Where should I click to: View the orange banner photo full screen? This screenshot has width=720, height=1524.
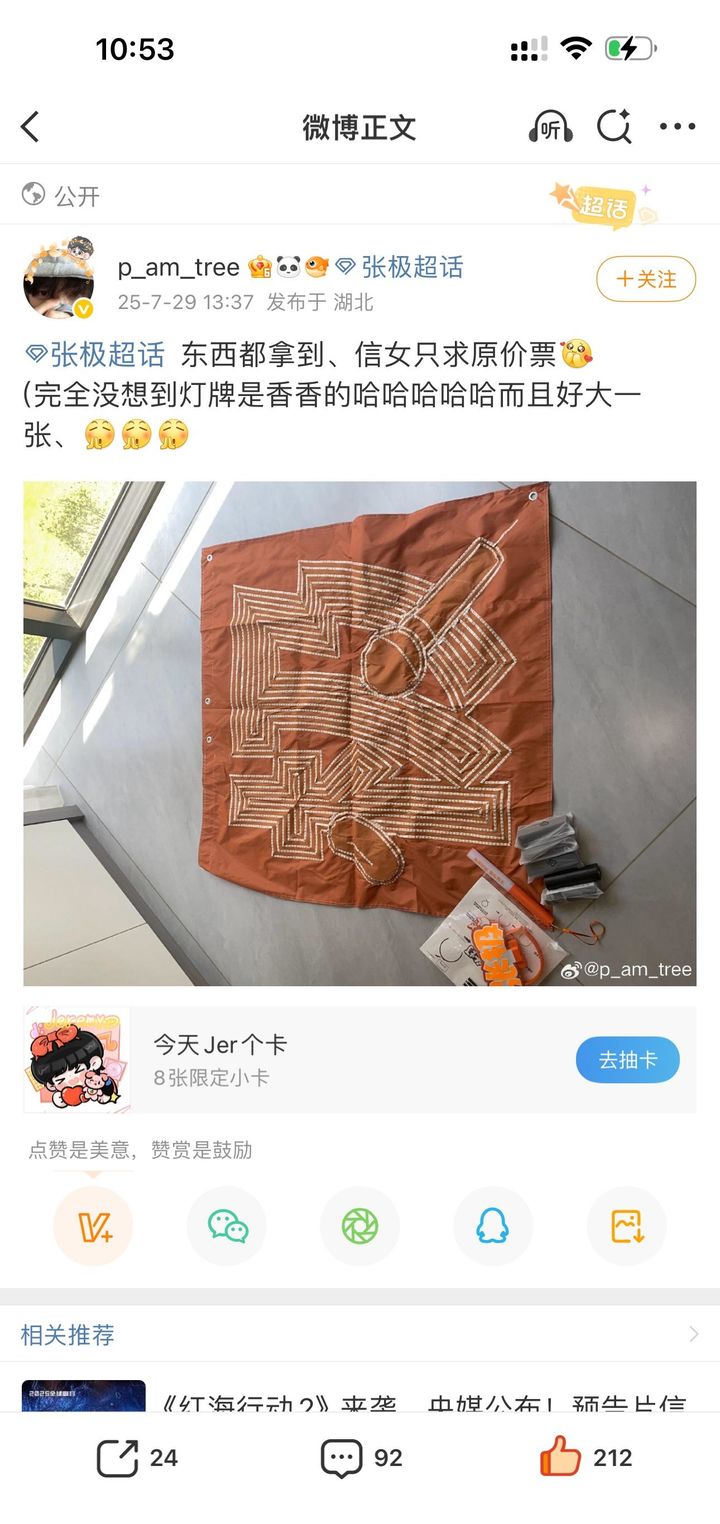coord(360,733)
